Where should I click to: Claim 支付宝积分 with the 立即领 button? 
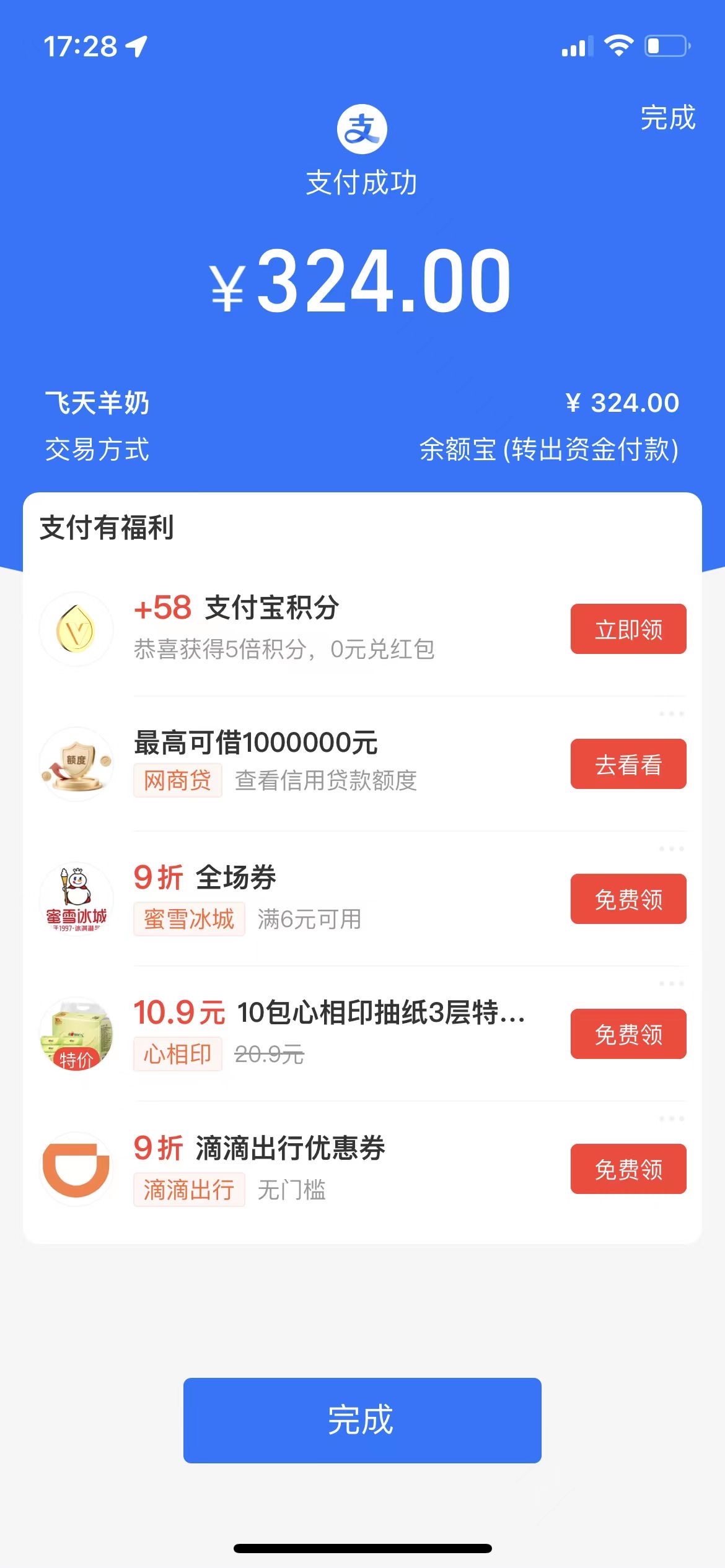click(x=628, y=629)
